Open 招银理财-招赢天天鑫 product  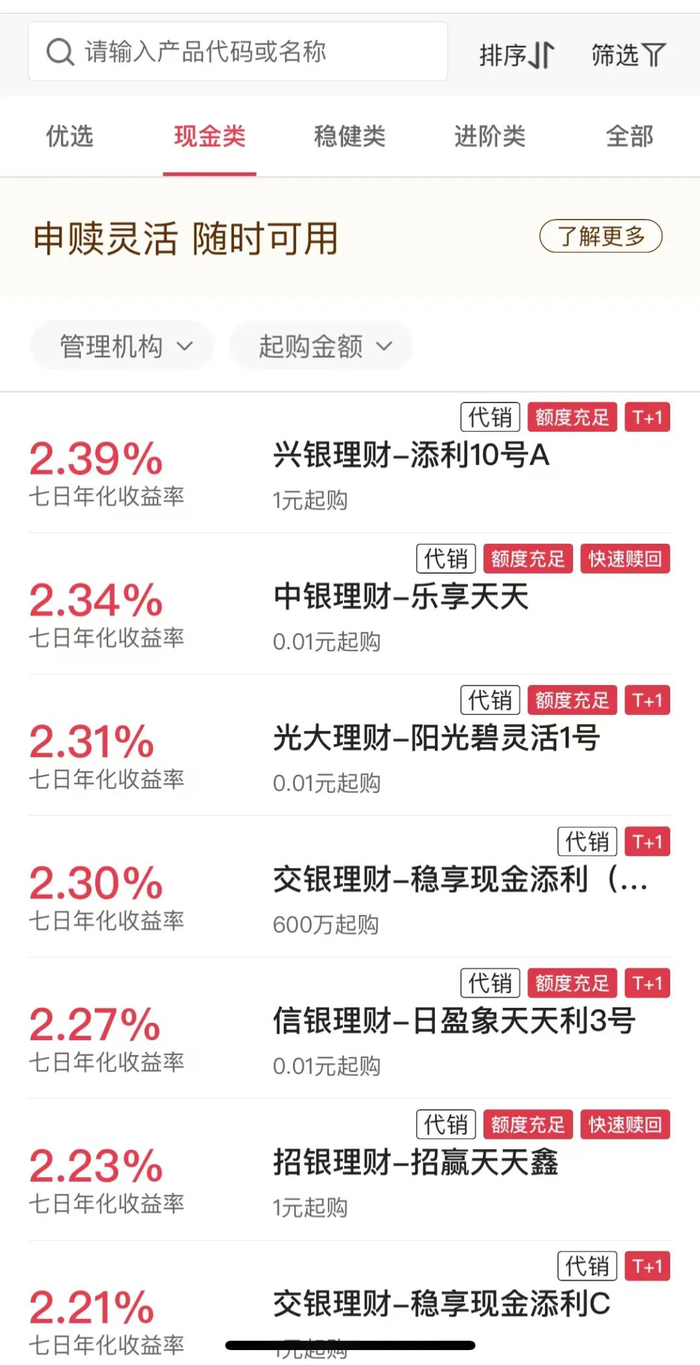415,1163
